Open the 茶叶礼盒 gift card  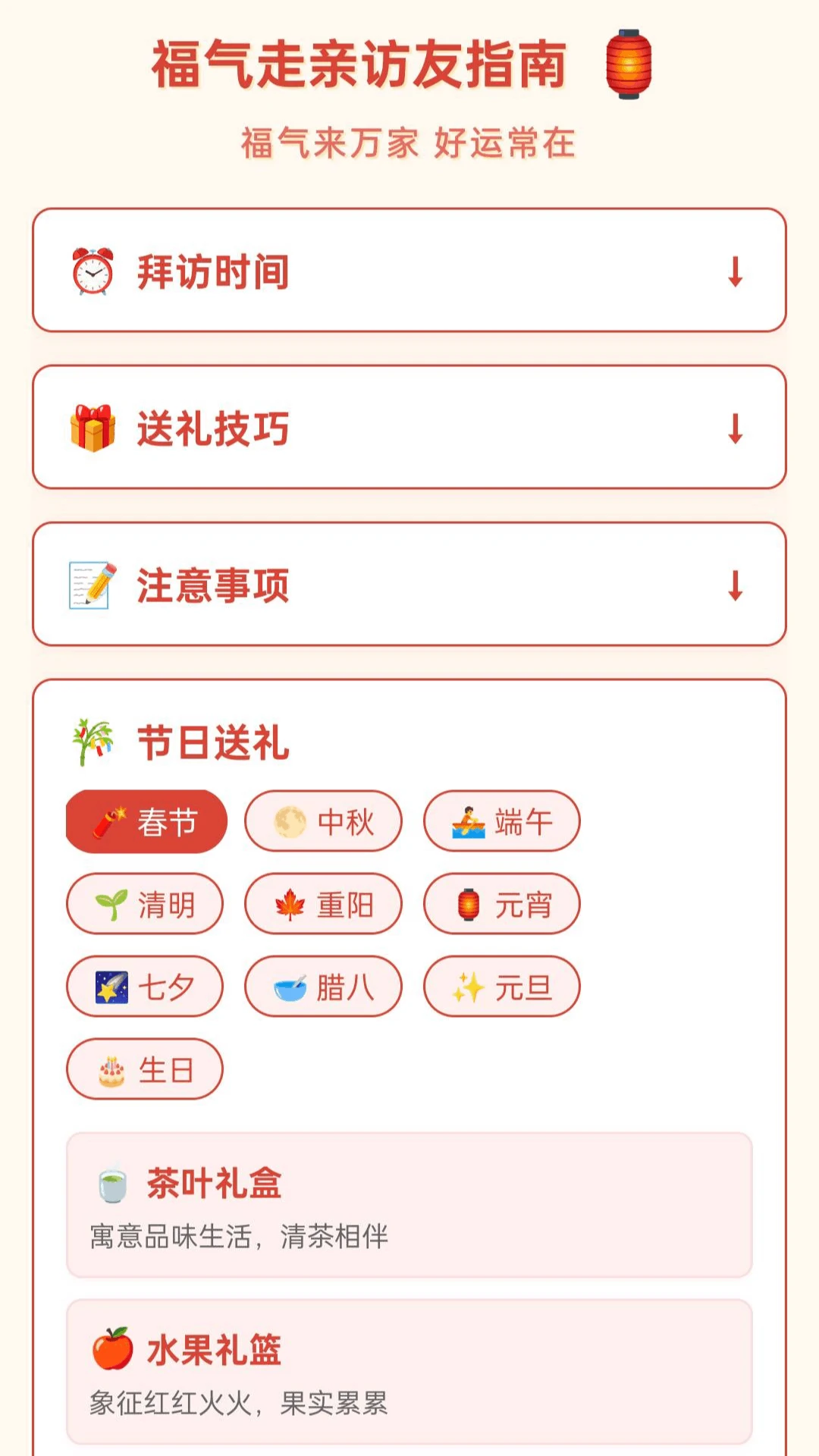[x=409, y=1206]
